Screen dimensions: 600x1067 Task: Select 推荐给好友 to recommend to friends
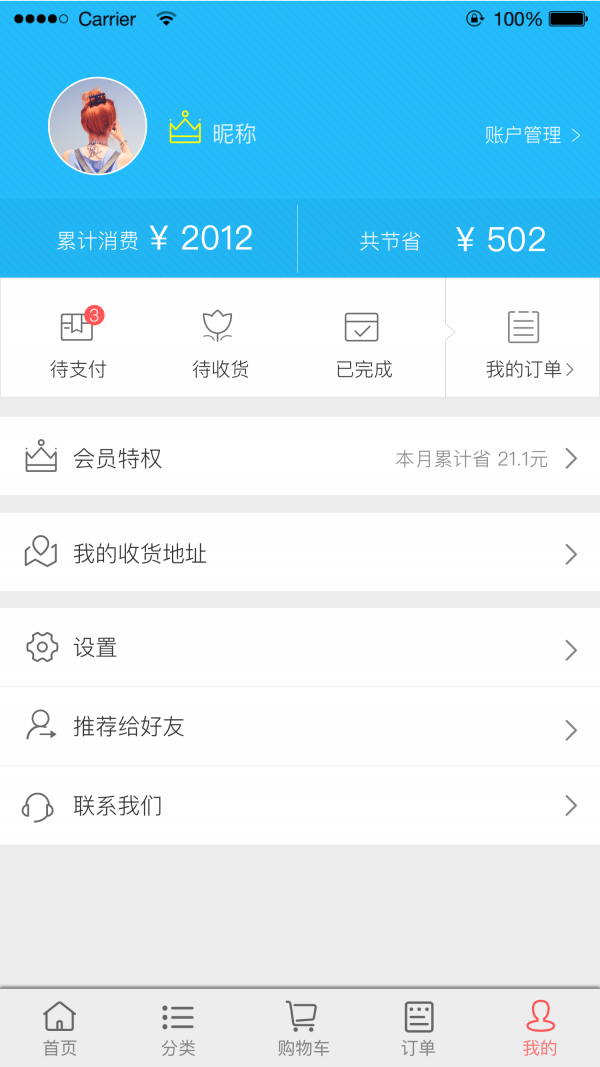[300, 727]
